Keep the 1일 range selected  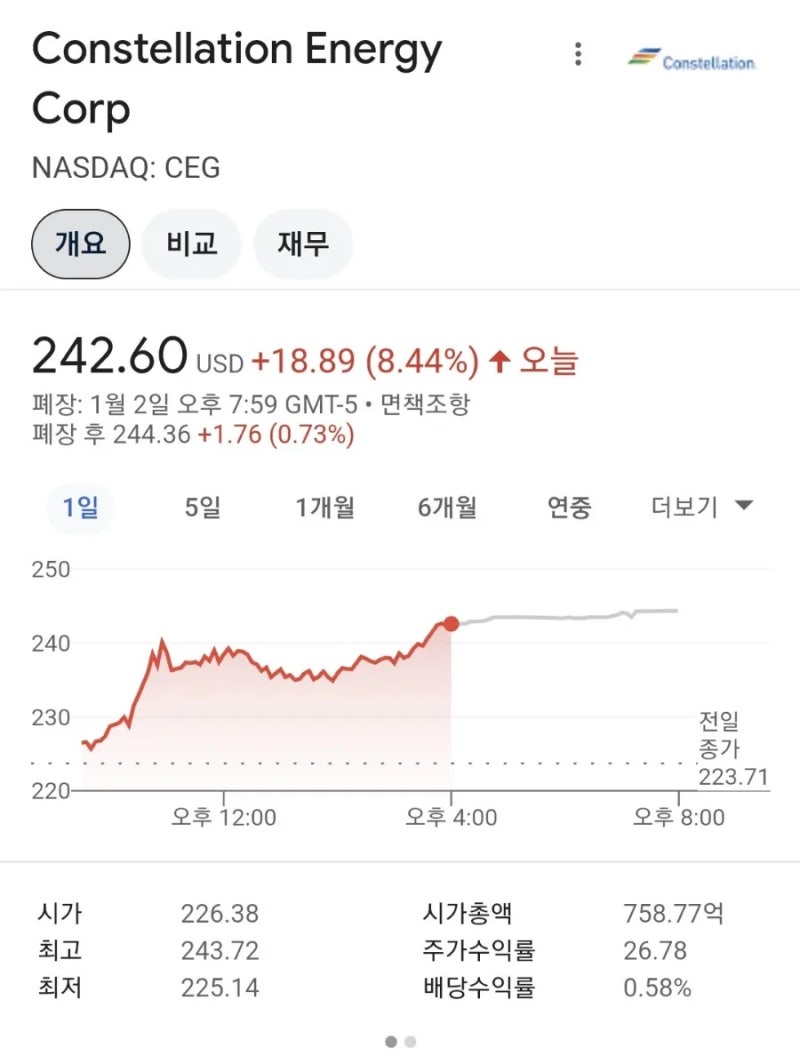pos(81,507)
